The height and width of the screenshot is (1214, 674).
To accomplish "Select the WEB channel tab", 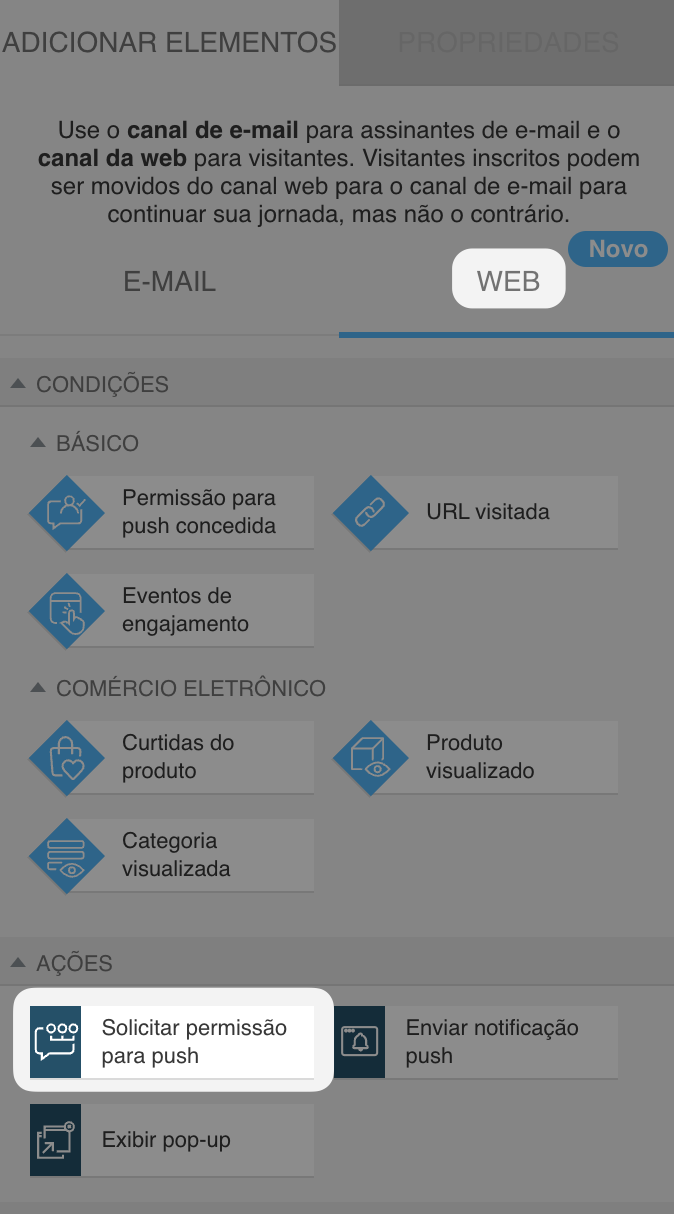I will (x=508, y=280).
